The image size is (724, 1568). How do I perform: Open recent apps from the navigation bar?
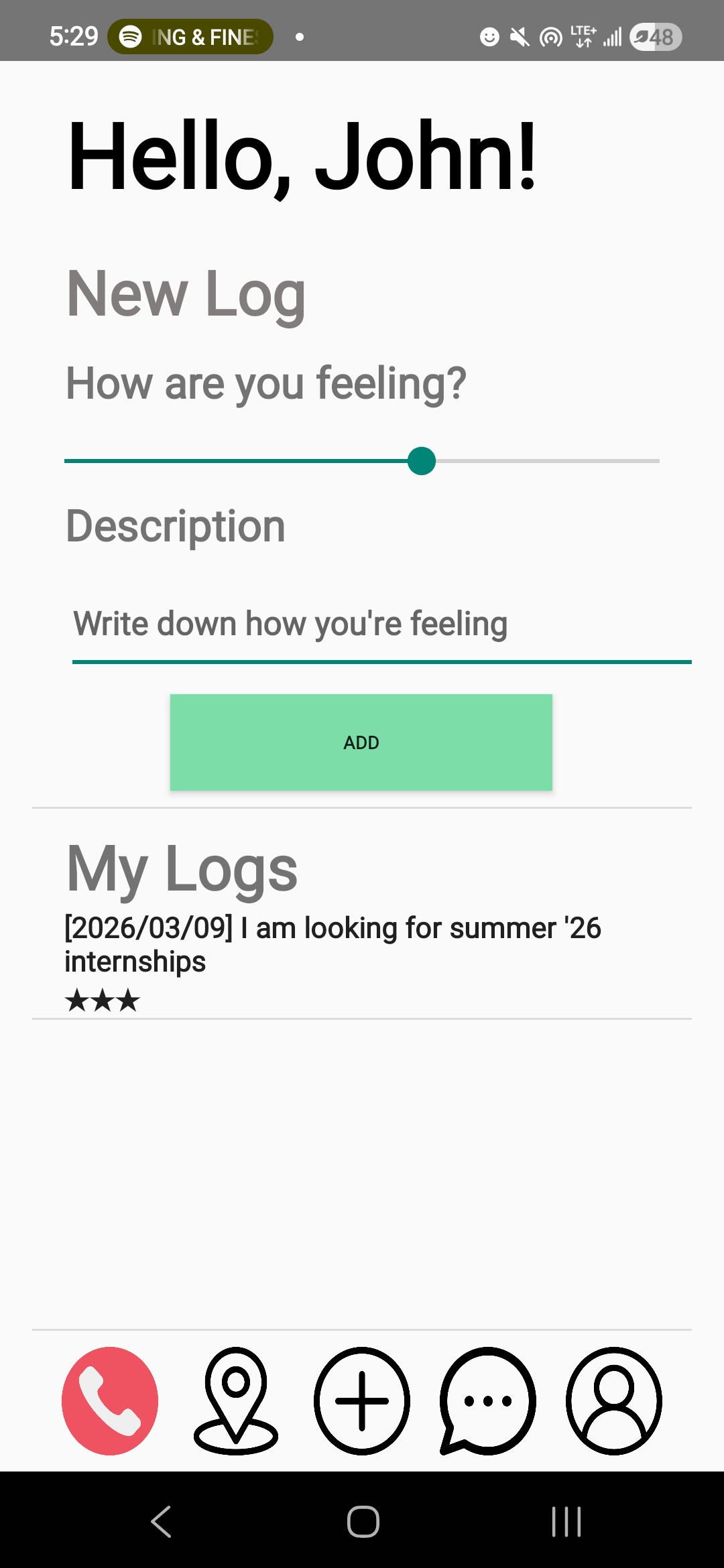[x=566, y=1521]
